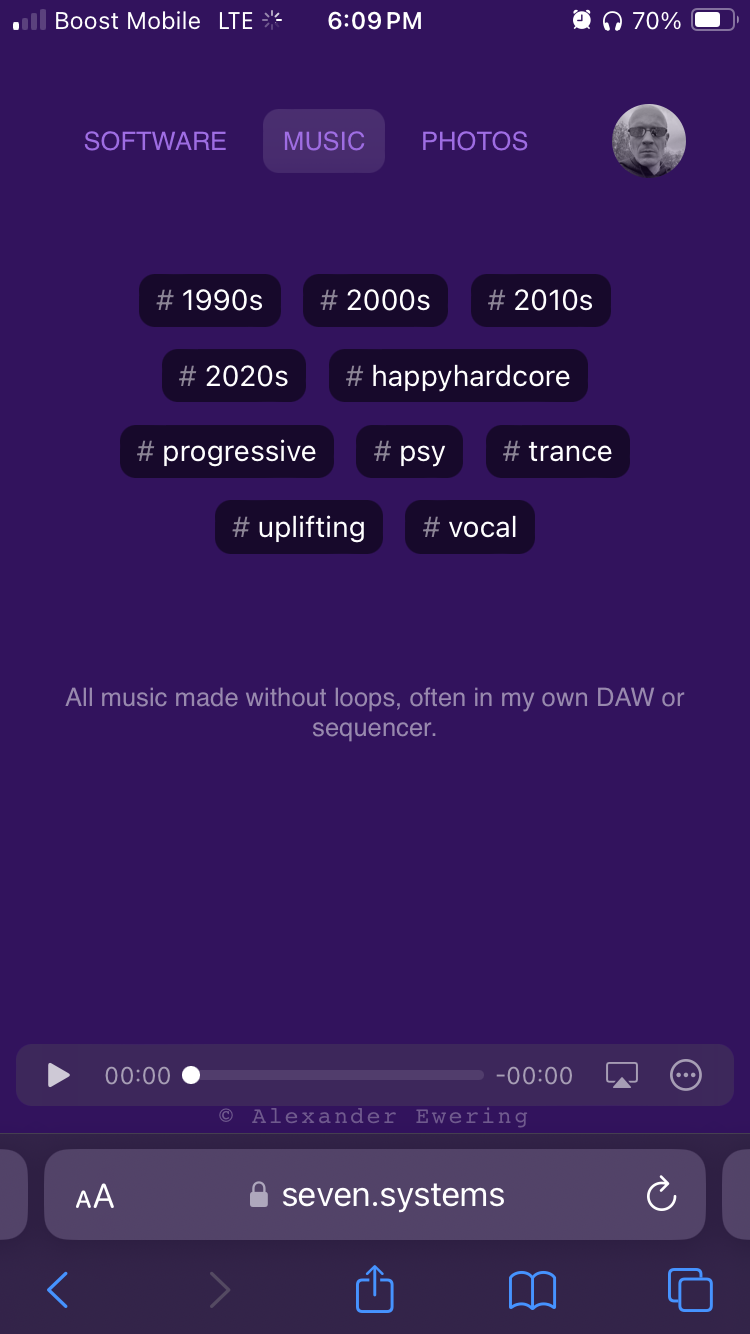Play the audio track
Viewport: 750px width, 1334px height.
(59, 1075)
